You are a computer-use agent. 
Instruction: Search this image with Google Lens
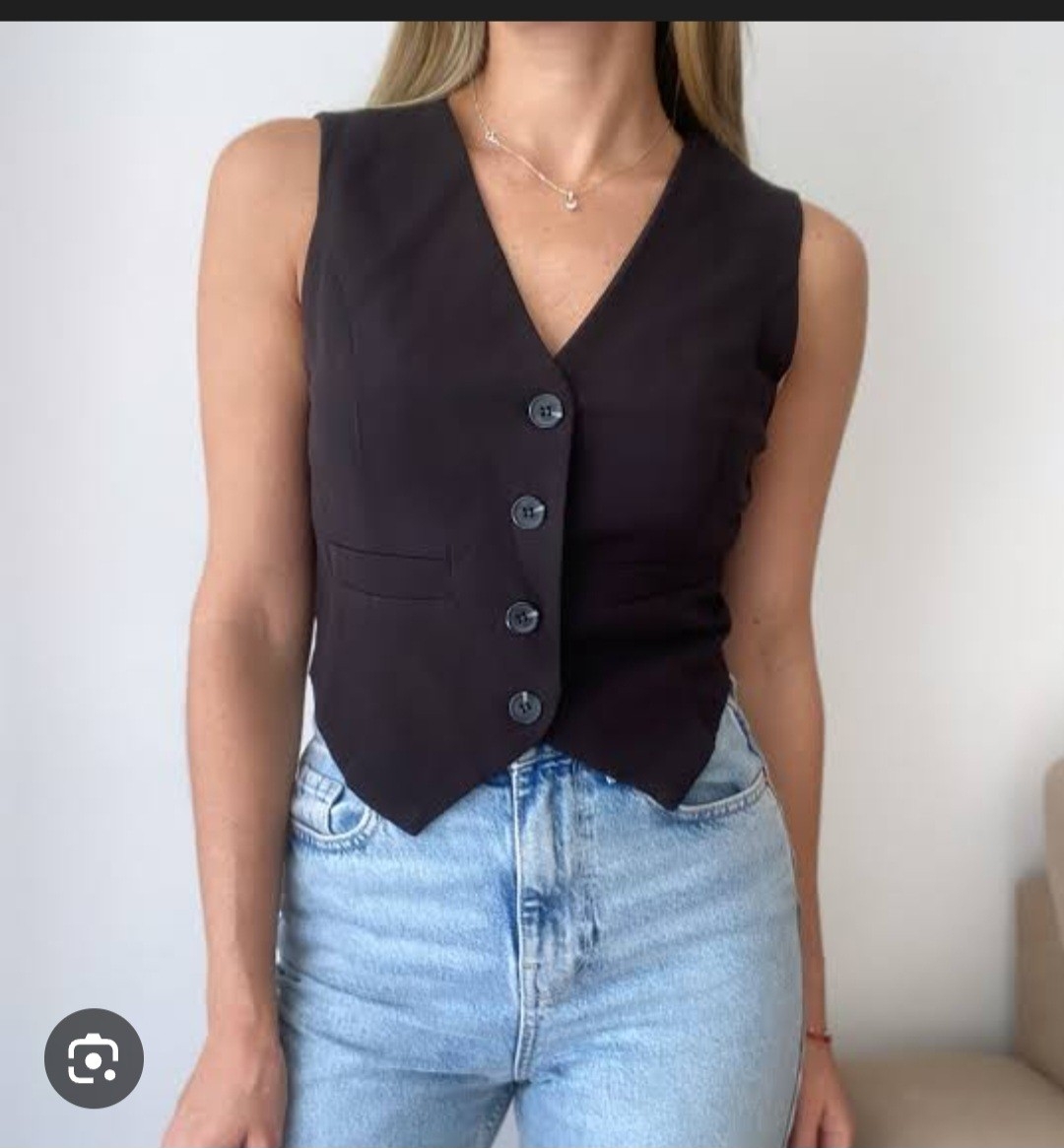pos(94,1057)
